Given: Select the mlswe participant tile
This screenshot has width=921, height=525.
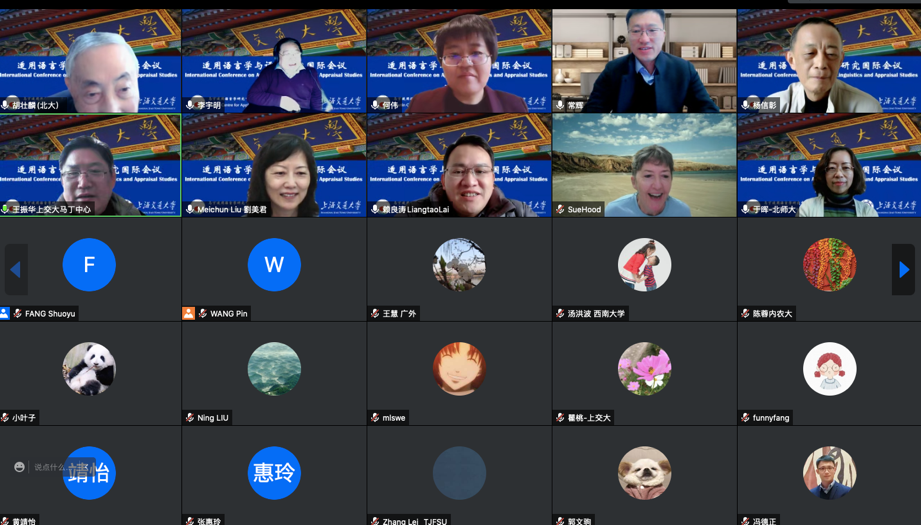Looking at the screenshot, I should point(459,372).
